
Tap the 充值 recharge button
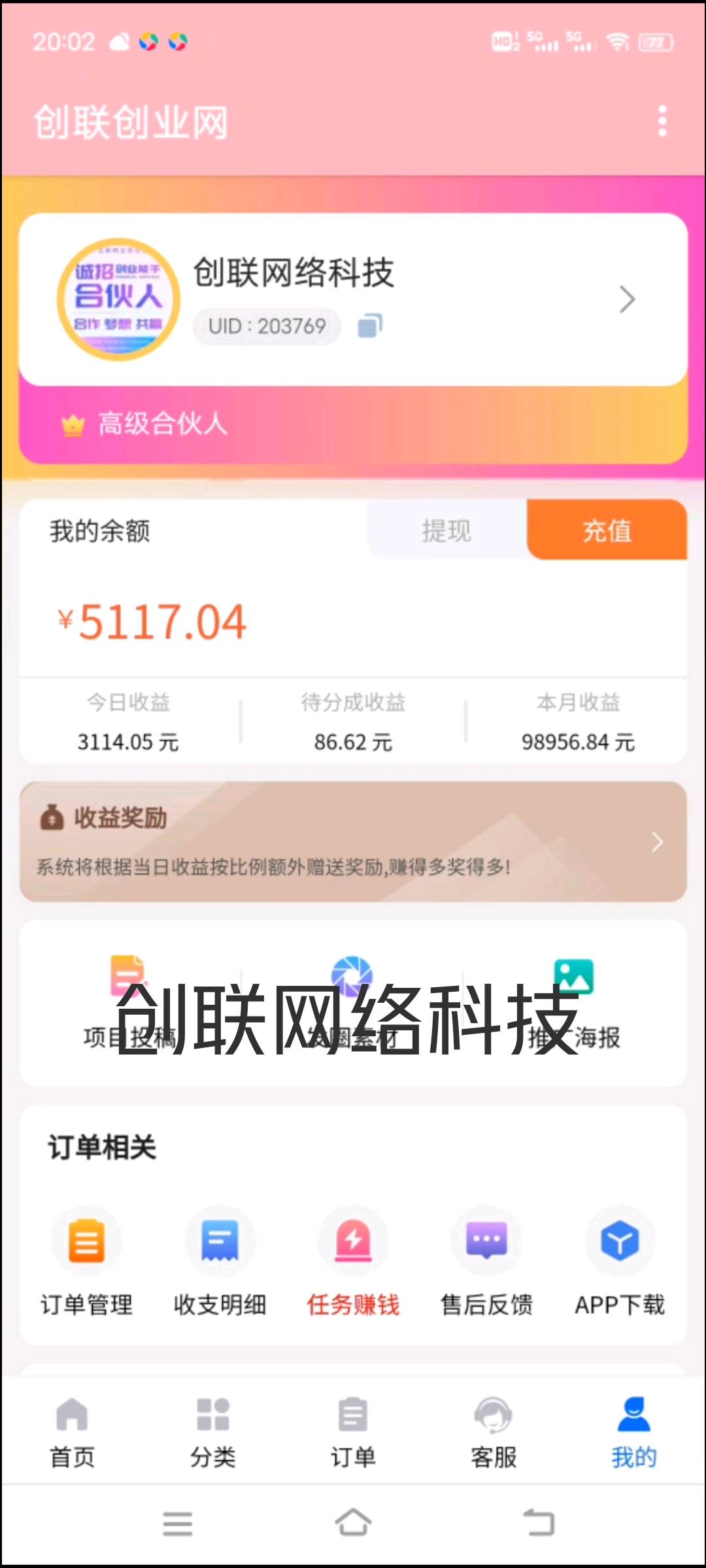point(607,531)
